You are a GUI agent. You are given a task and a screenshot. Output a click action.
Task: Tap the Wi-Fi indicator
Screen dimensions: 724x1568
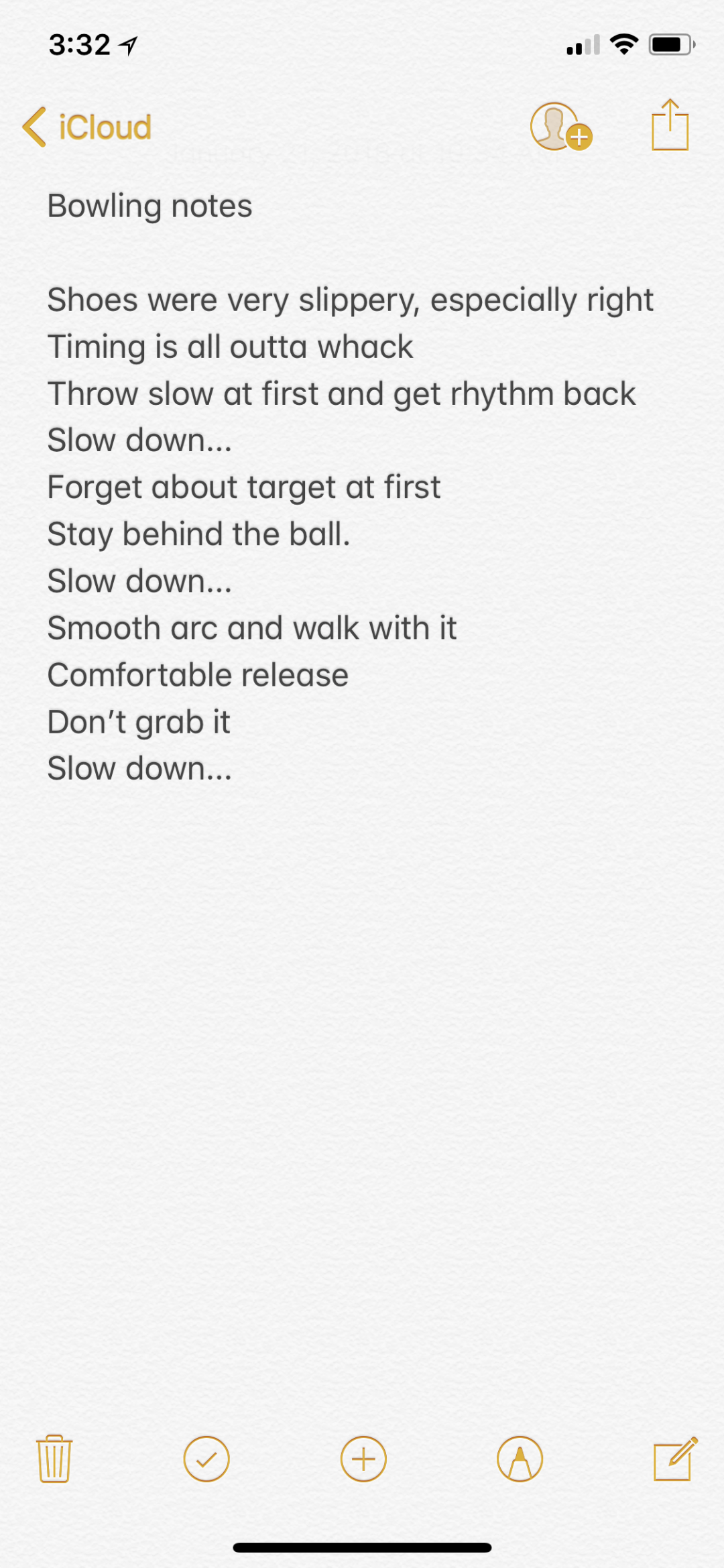(622, 44)
